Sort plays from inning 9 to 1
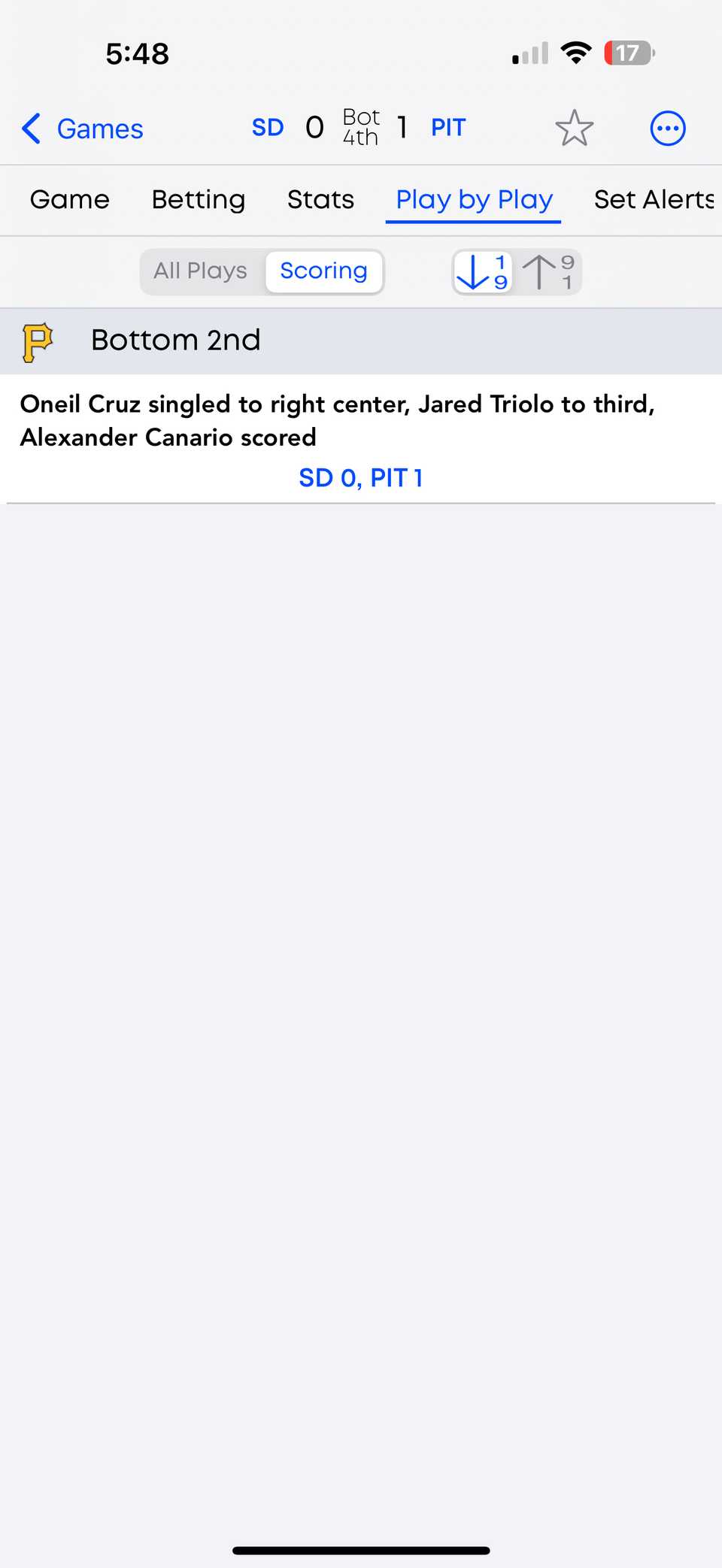Viewport: 722px width, 1568px height. (x=550, y=272)
